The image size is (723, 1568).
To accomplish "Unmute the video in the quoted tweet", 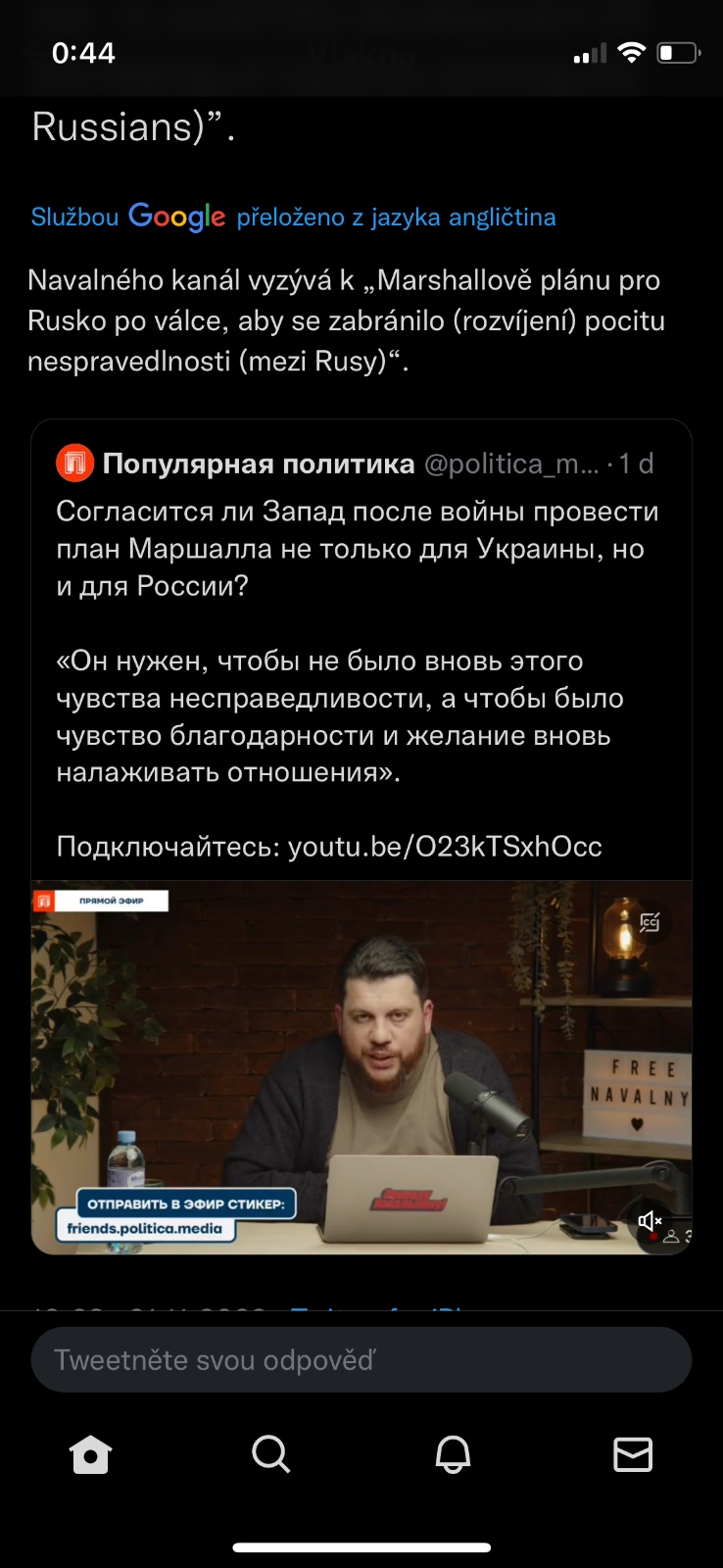I will pyautogui.click(x=650, y=1221).
